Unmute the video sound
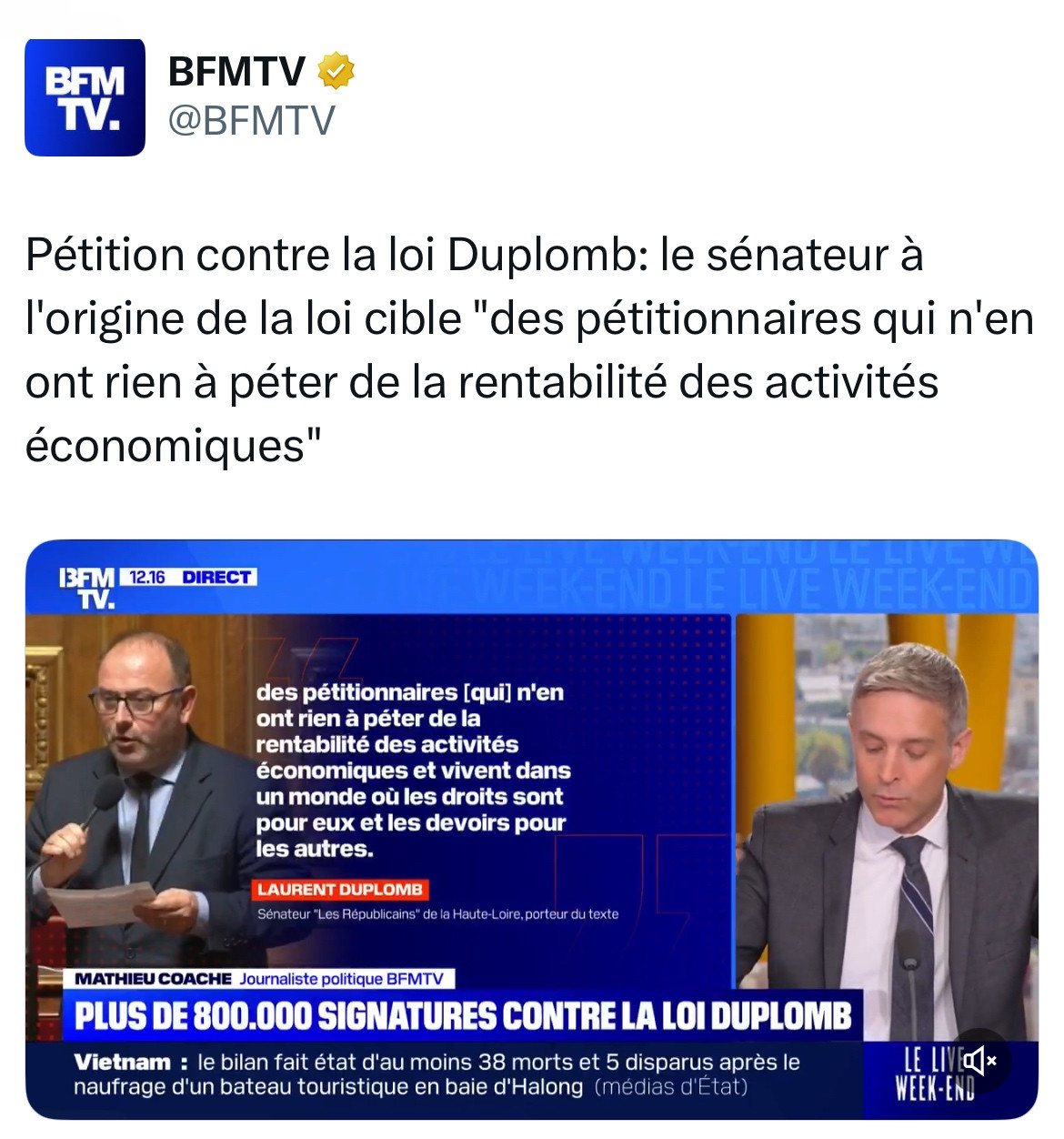 point(979,1060)
